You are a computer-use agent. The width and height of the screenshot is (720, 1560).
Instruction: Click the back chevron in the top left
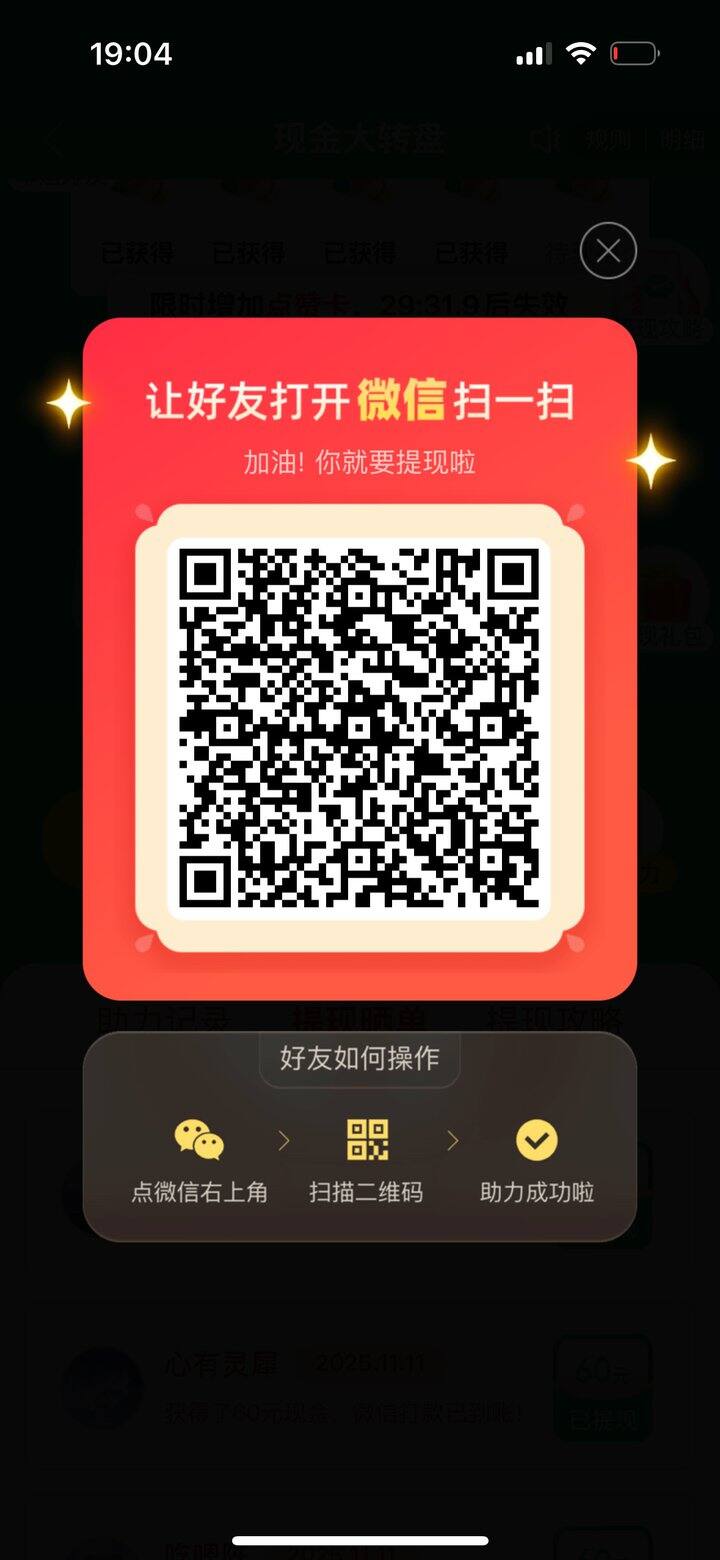52,140
